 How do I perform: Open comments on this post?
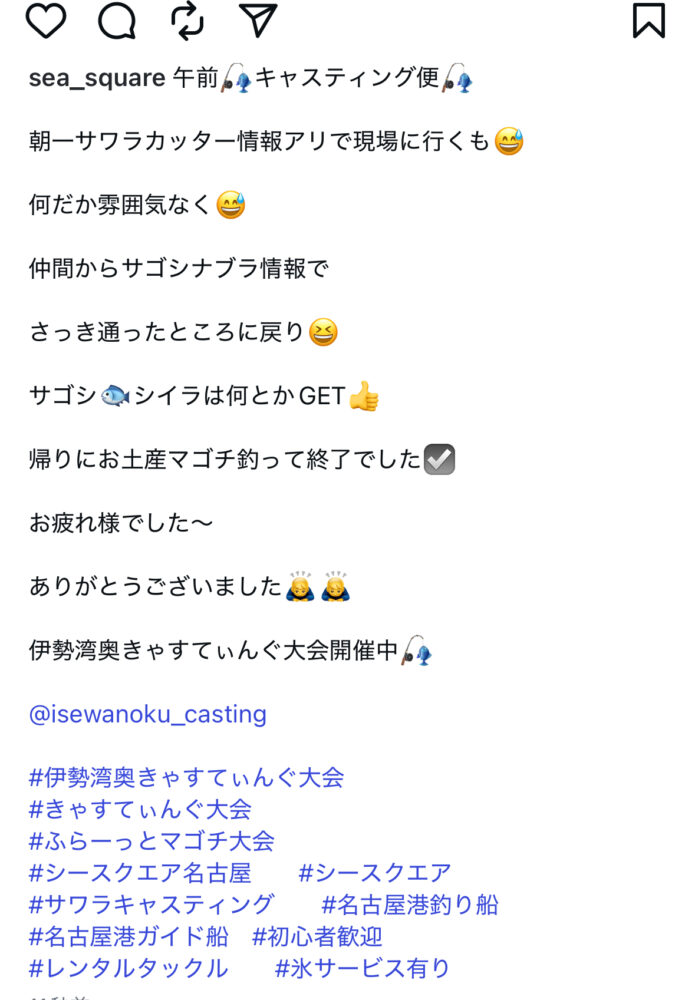(117, 19)
